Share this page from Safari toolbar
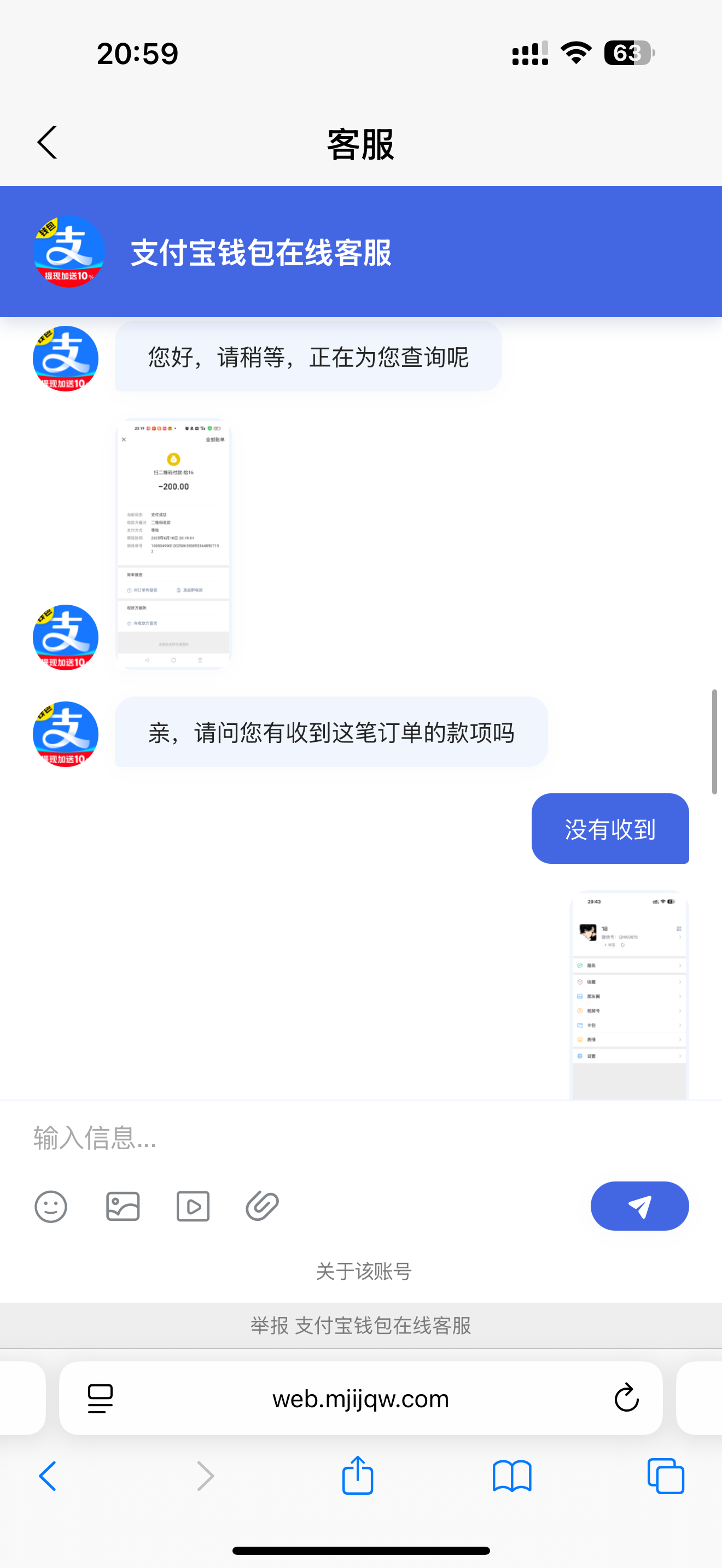 point(357,1476)
